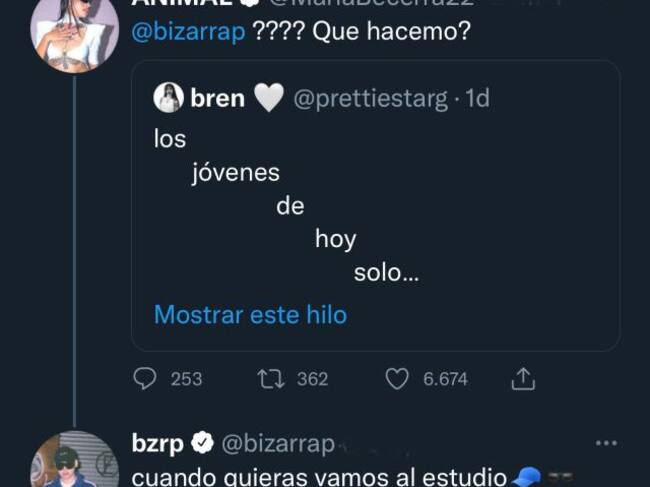Viewport: 650px width, 487px height.
Task: Like the tweet with 6.674 likes
Action: (x=397, y=379)
